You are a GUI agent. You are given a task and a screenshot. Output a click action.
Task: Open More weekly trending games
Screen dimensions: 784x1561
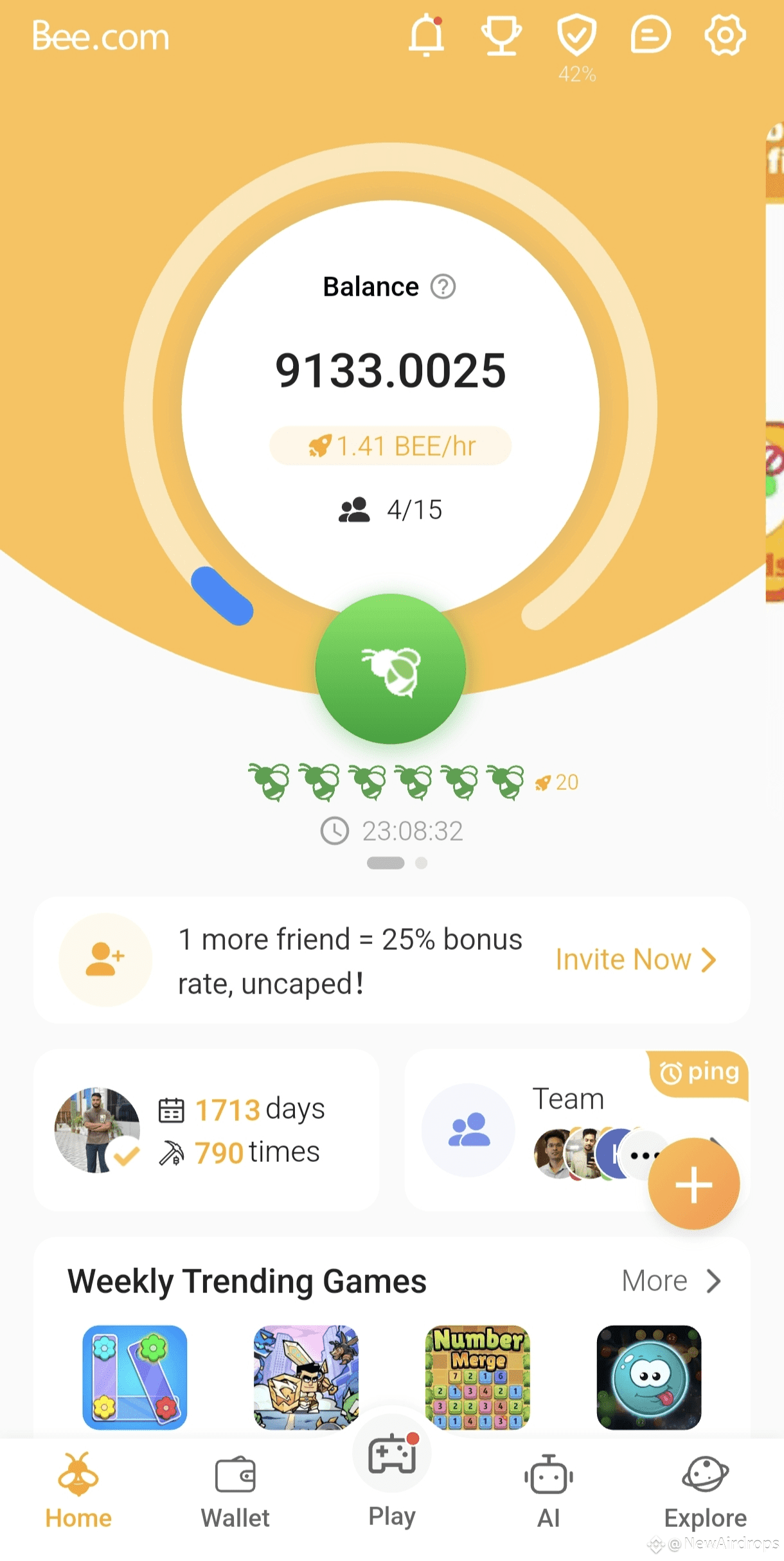point(670,1281)
